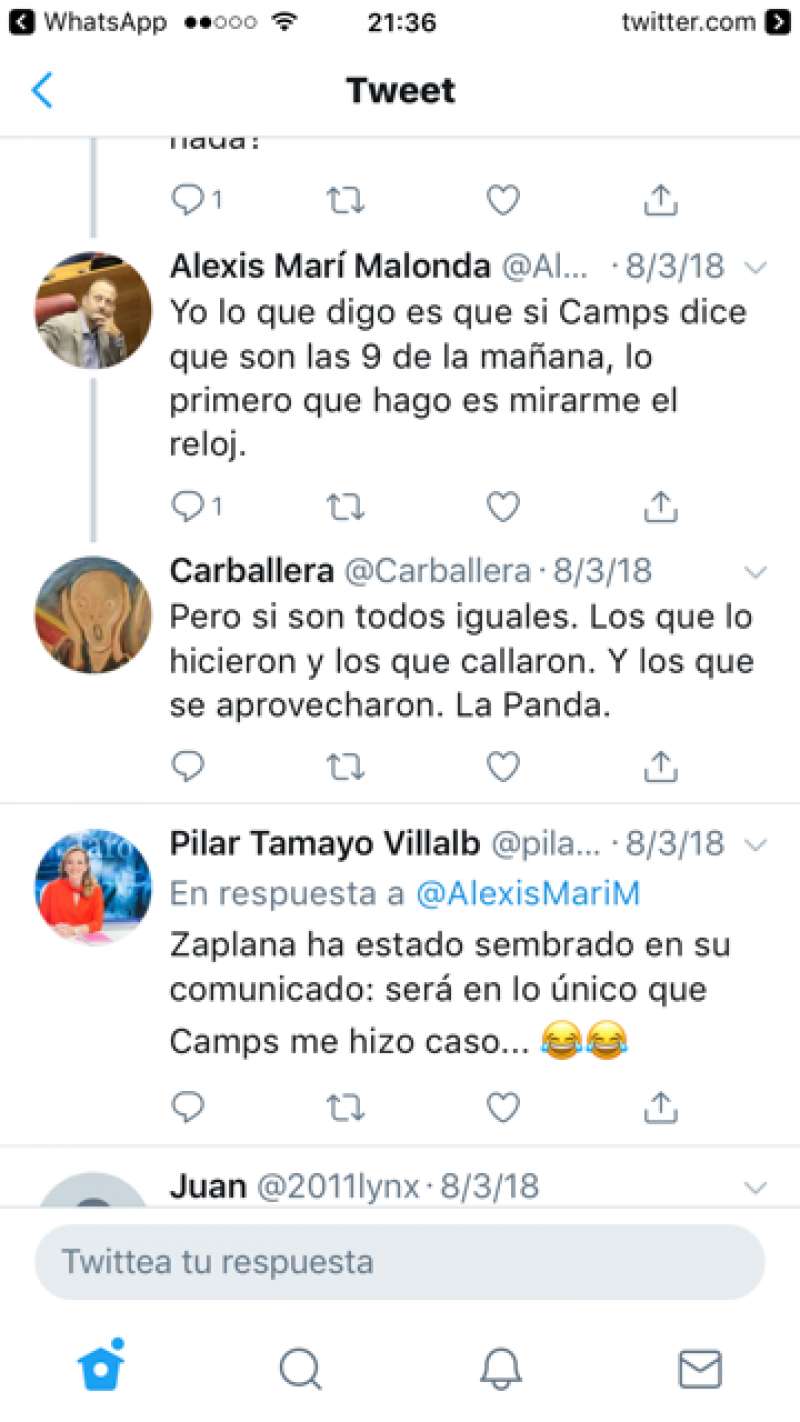Image resolution: width=800 pixels, height=1422 pixels.
Task: Expand options for Alexis Marí Malonda's tweet
Action: [757, 267]
